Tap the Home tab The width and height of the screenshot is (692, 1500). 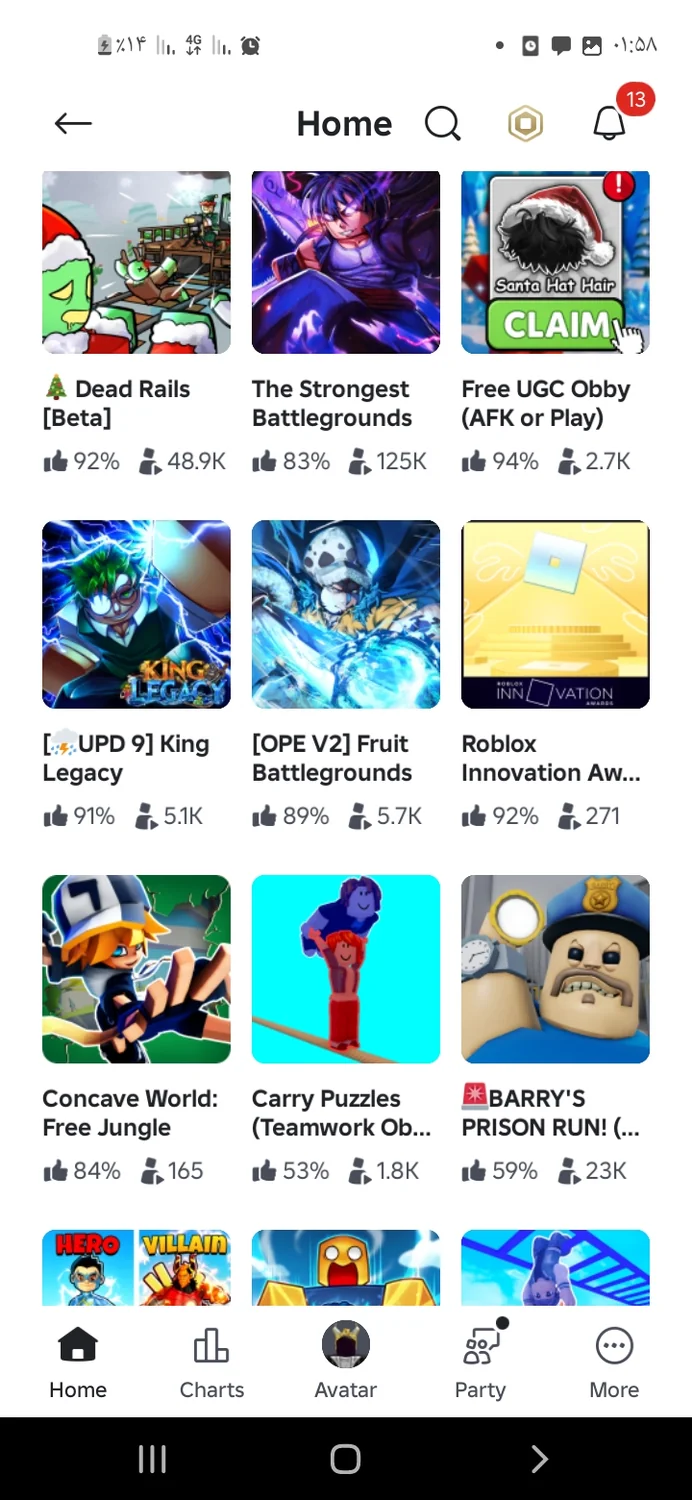coord(78,1362)
